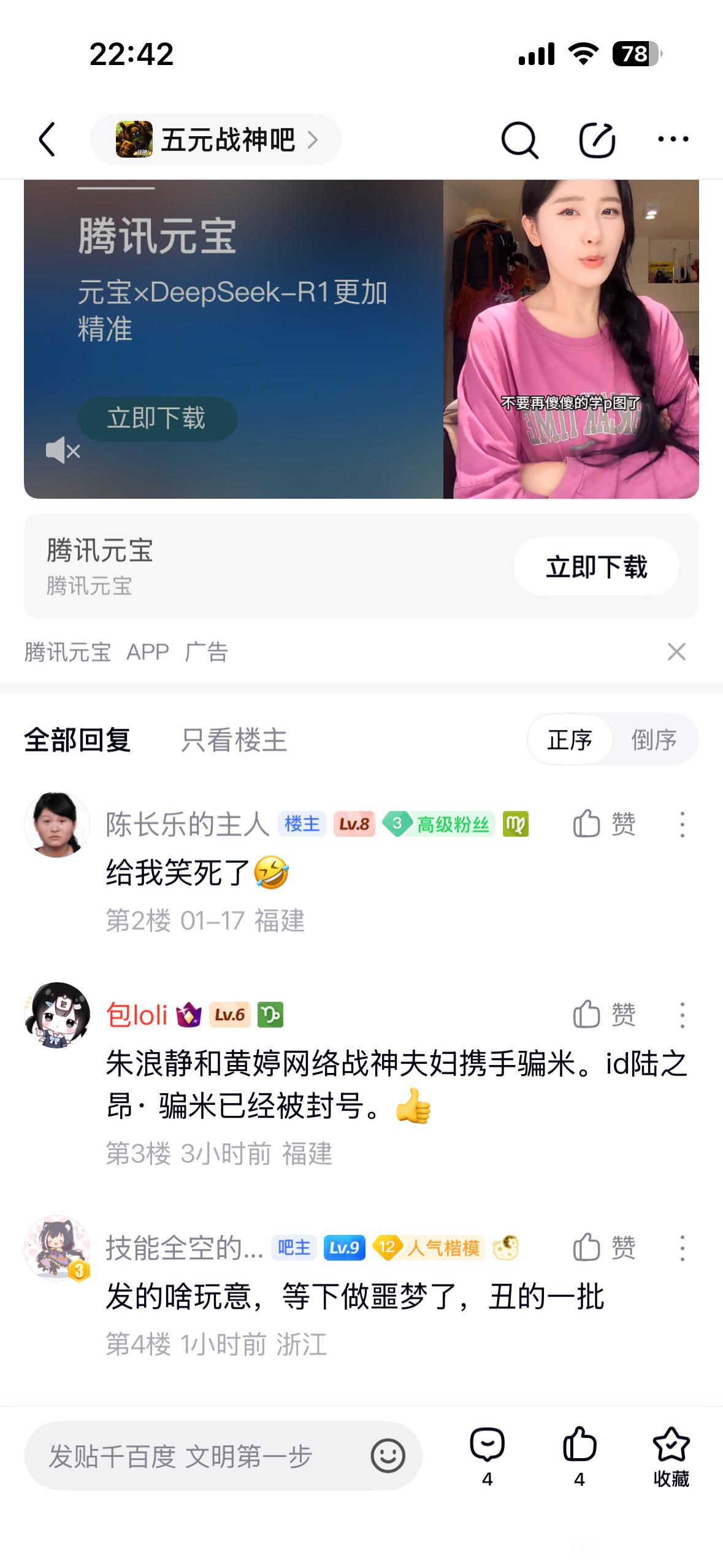Select 正序 reply order

(x=570, y=740)
